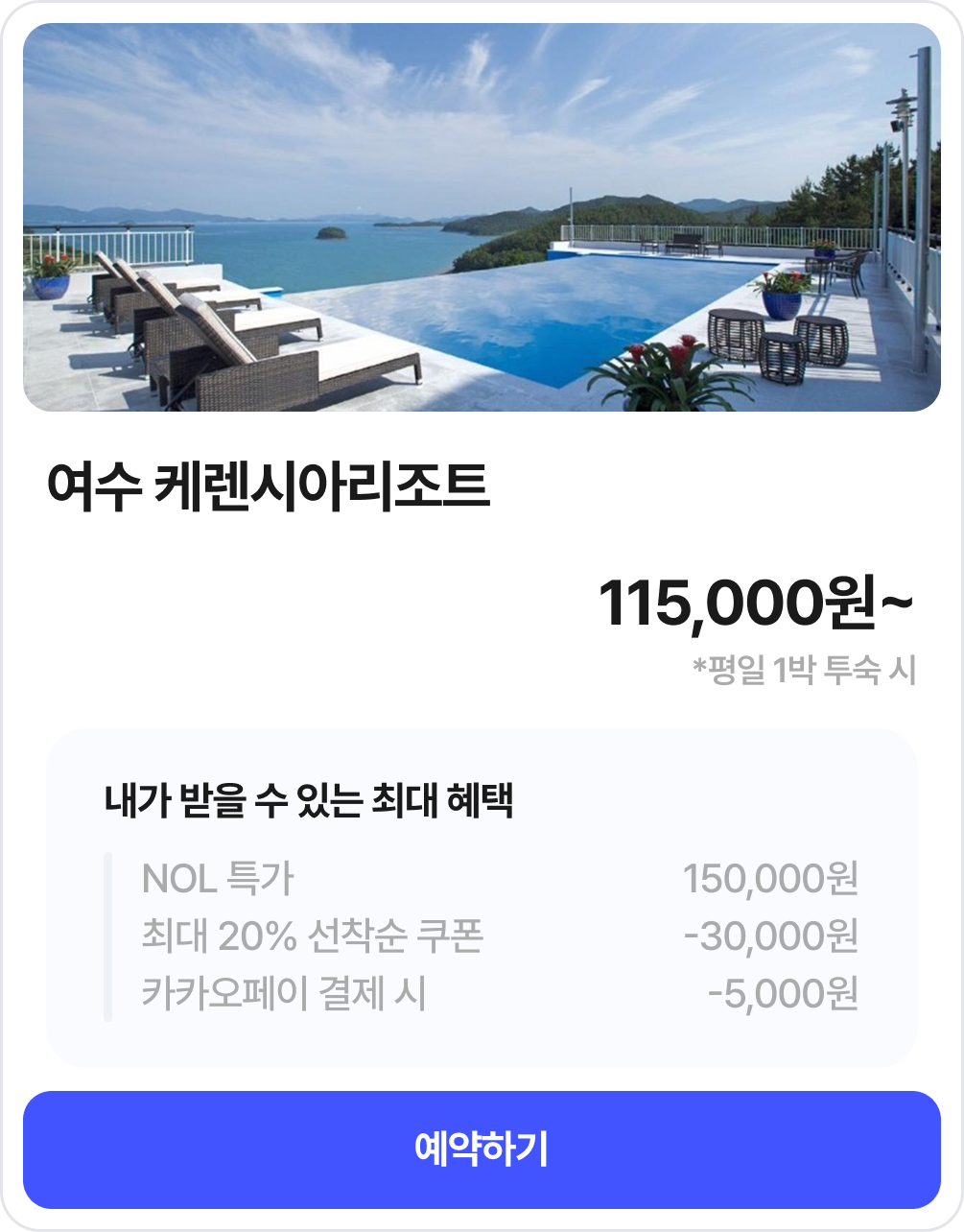
Task: Open the 여수 케렌시아리조트 resort photo
Action: (x=482, y=218)
